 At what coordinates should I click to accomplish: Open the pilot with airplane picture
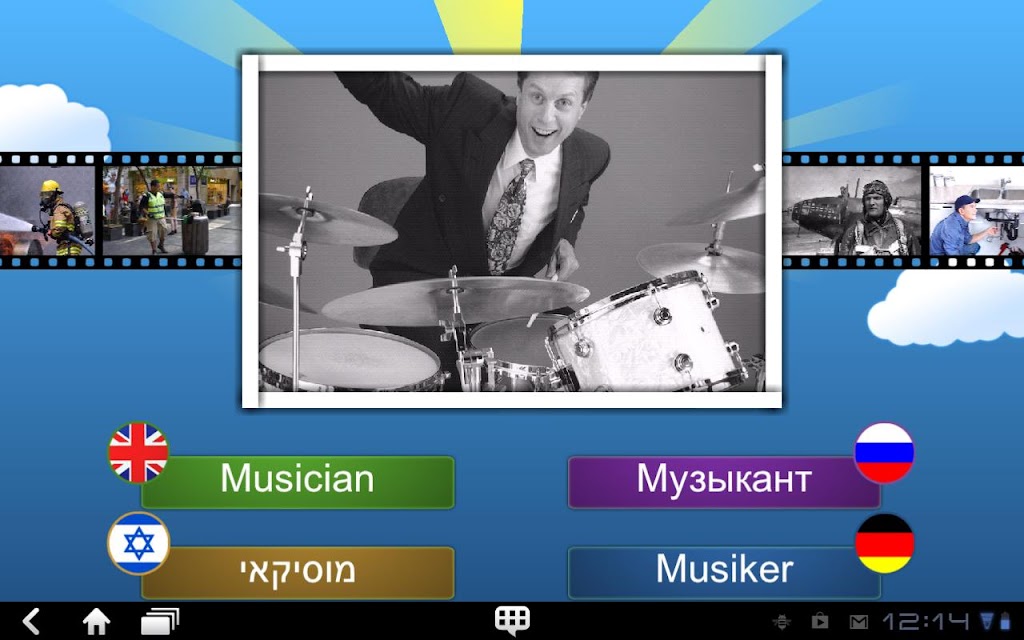(851, 210)
